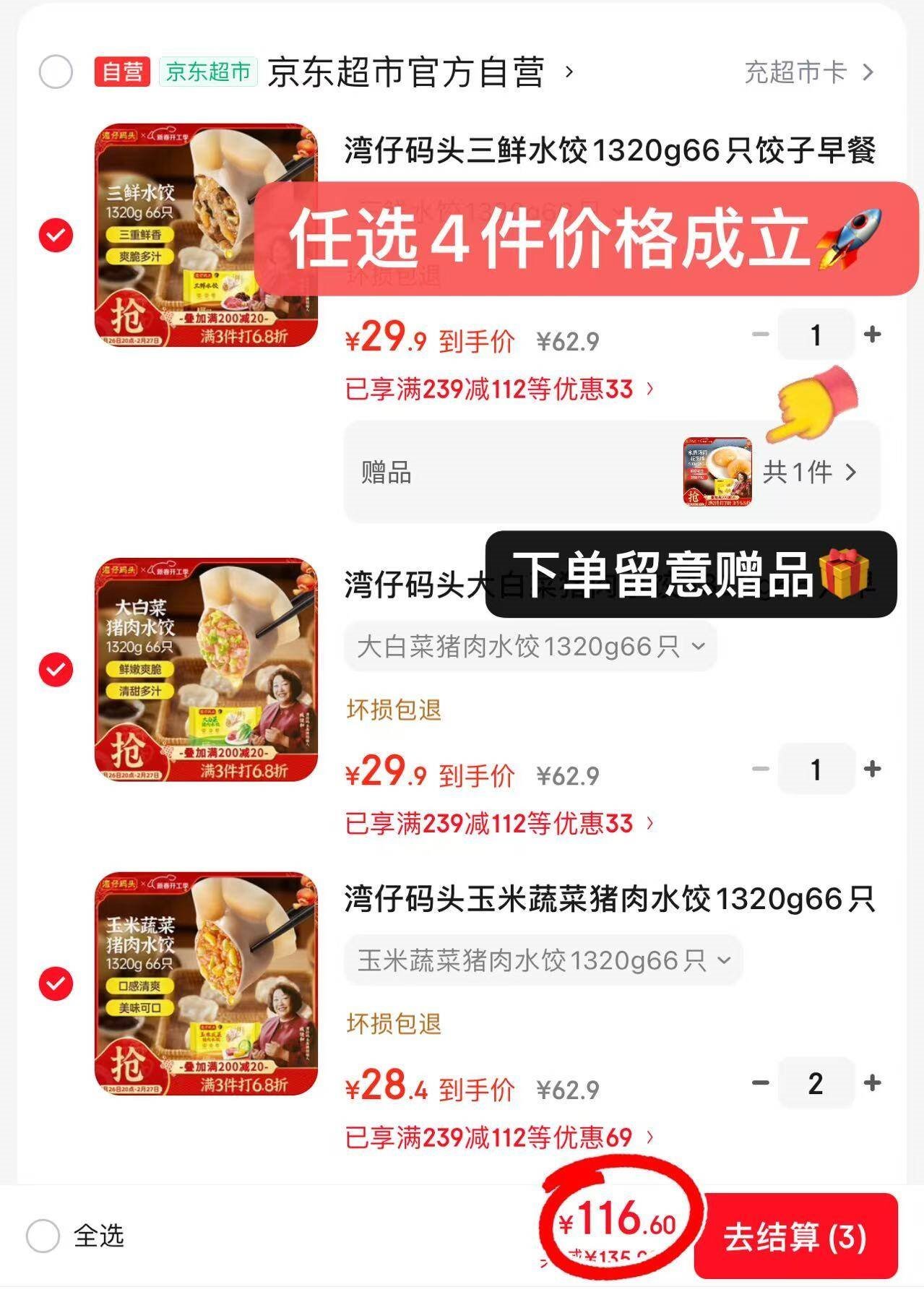The image size is (924, 1292).
Task: Tap 去结算 to check out
Action: (795, 1236)
